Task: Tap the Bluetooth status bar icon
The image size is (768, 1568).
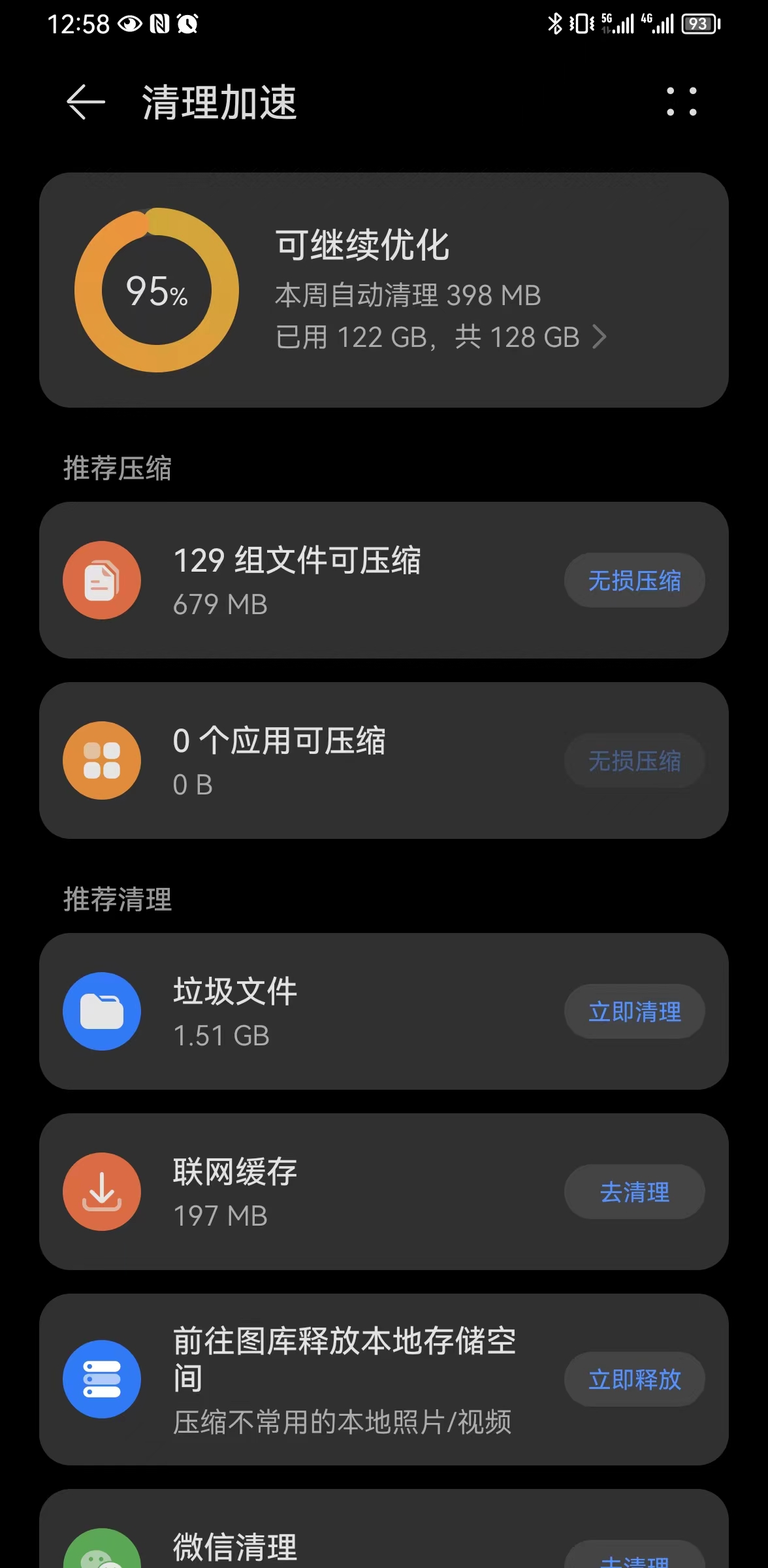Action: (556, 24)
